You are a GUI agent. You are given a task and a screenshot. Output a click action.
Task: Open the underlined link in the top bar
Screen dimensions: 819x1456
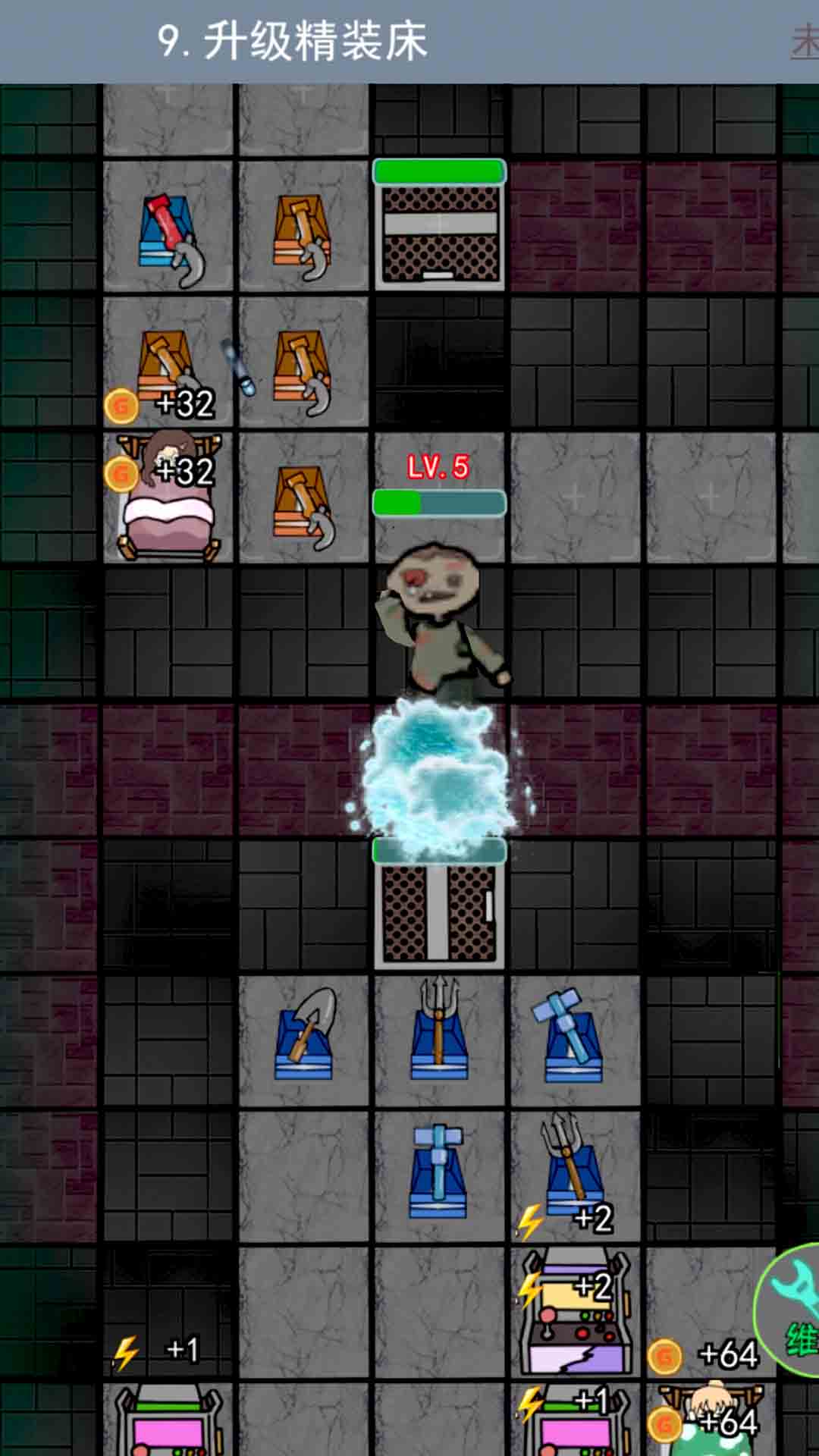tap(804, 42)
